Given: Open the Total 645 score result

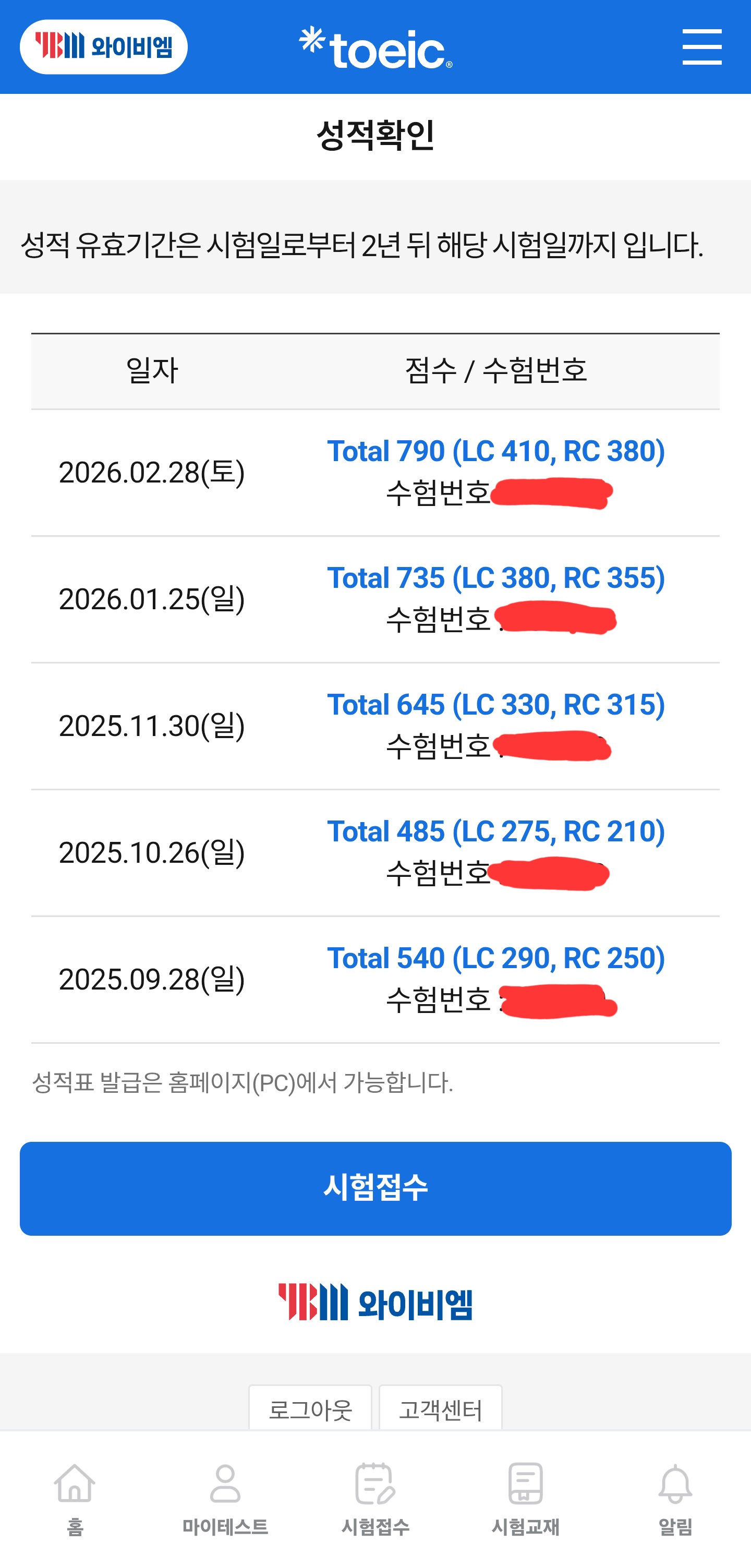Looking at the screenshot, I should pos(495,704).
